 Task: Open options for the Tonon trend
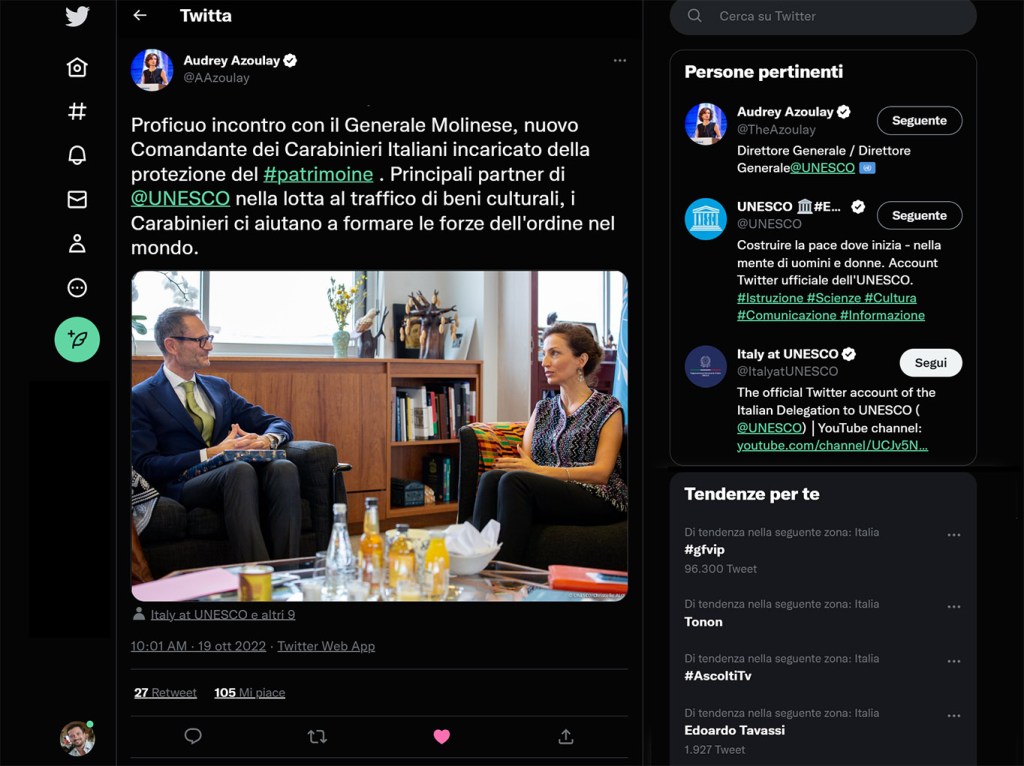(953, 607)
